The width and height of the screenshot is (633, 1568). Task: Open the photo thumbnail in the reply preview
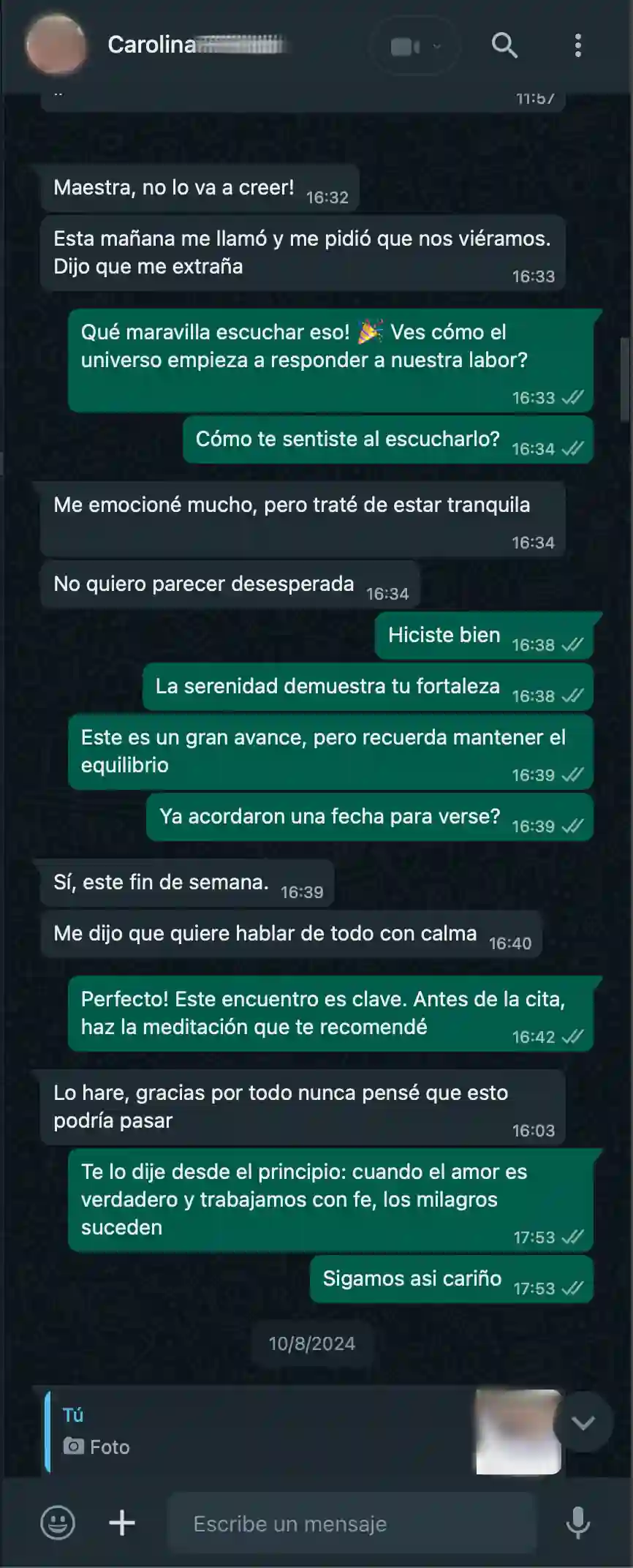click(x=518, y=1430)
